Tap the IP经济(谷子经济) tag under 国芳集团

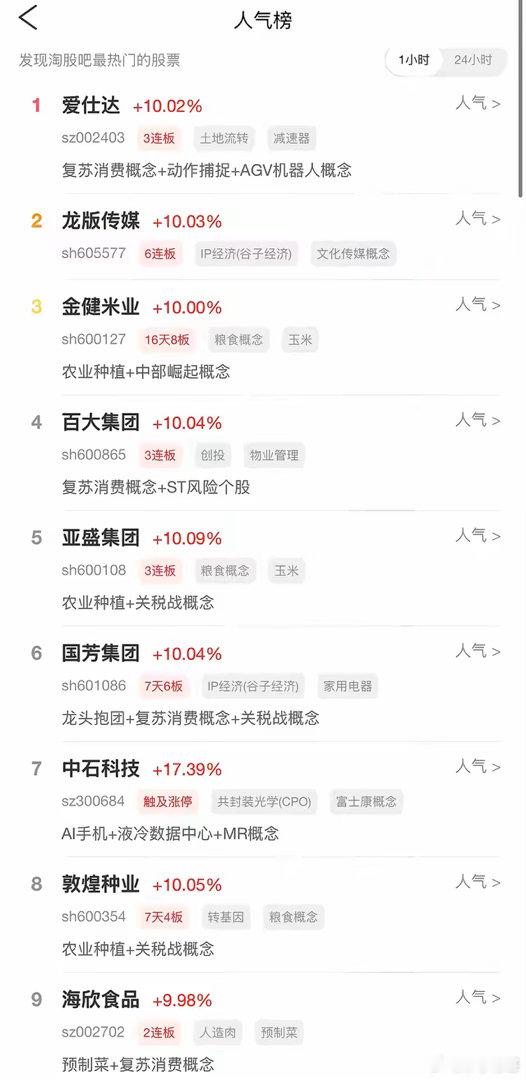255,686
